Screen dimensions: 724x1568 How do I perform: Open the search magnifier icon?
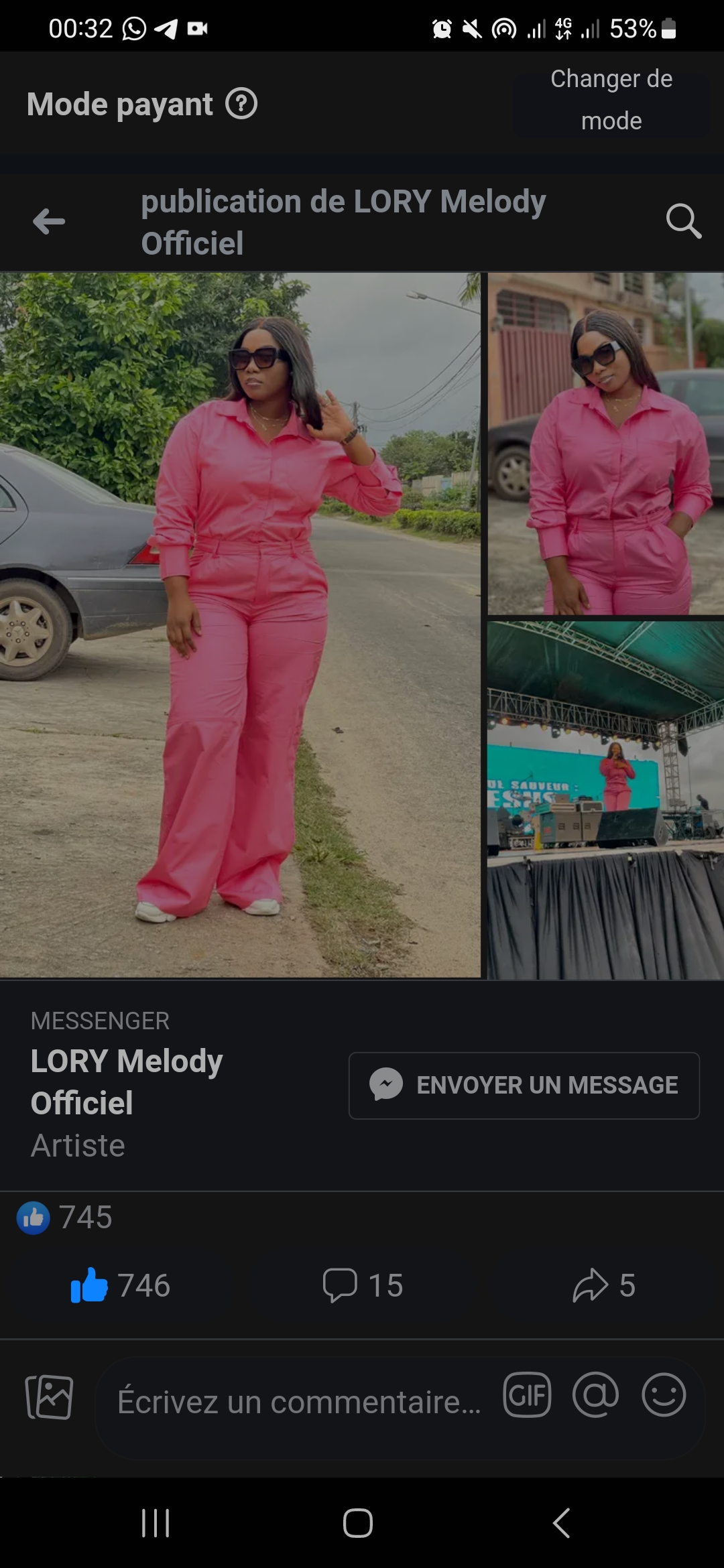pos(683,221)
